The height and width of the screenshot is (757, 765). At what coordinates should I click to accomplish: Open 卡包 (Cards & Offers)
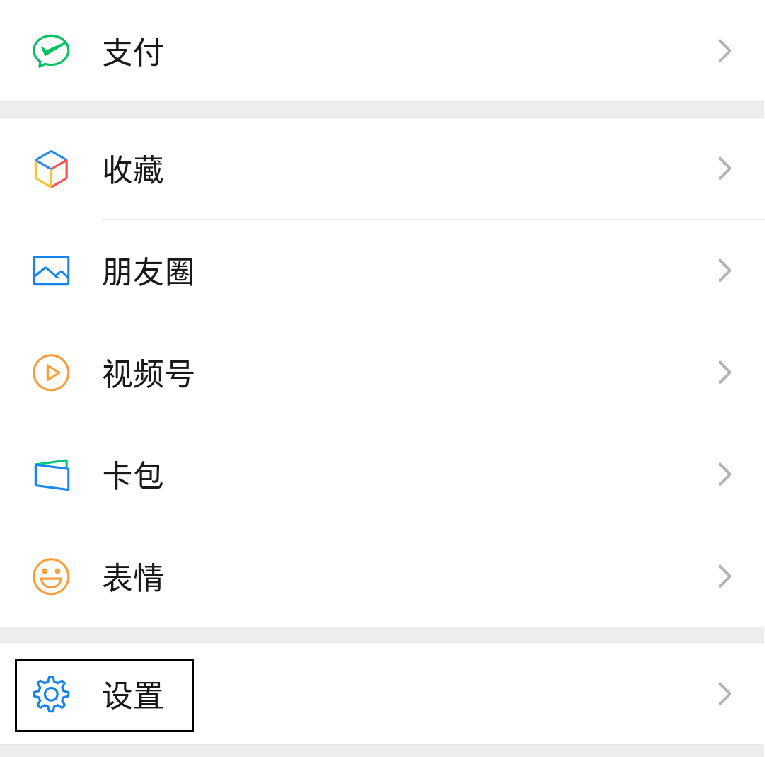pyautogui.click(x=133, y=476)
